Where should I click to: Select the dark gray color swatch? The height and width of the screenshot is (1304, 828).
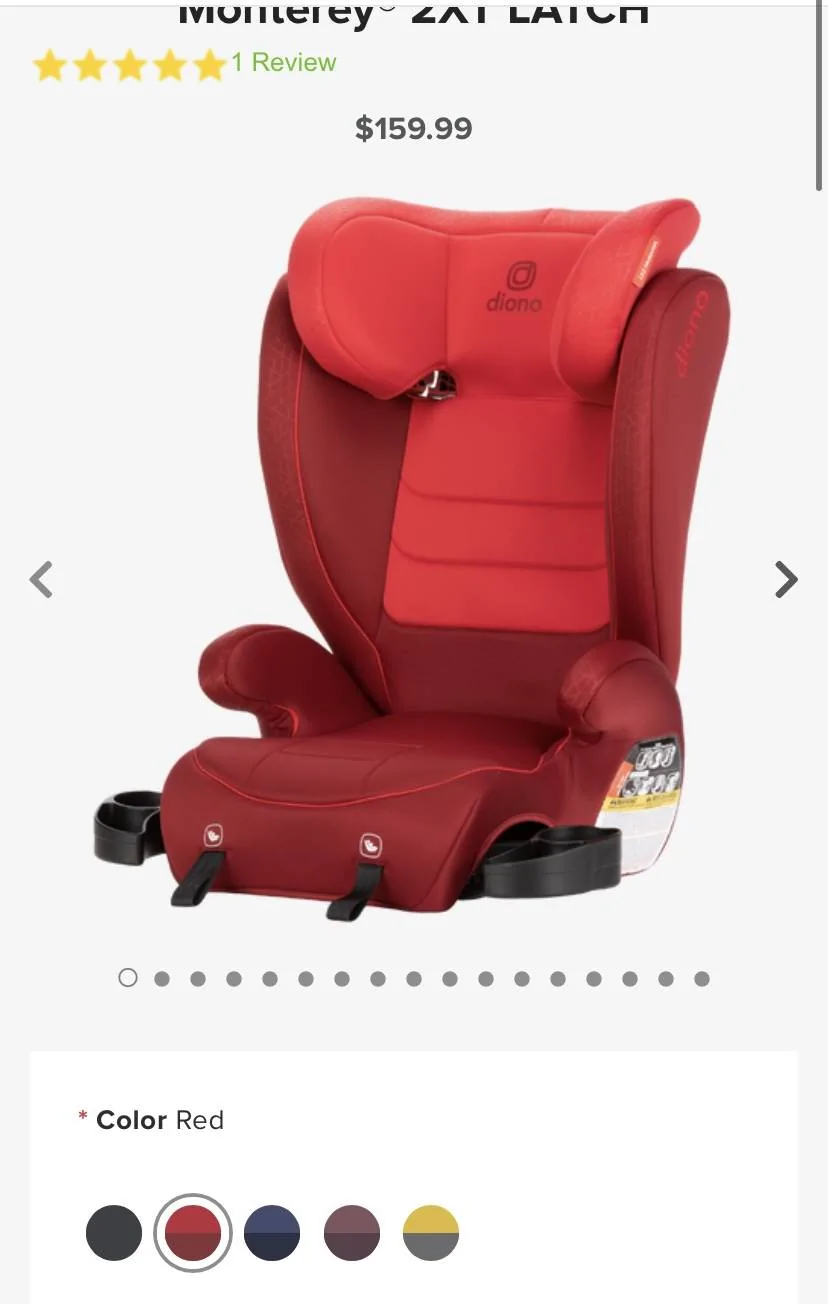pos(114,1233)
